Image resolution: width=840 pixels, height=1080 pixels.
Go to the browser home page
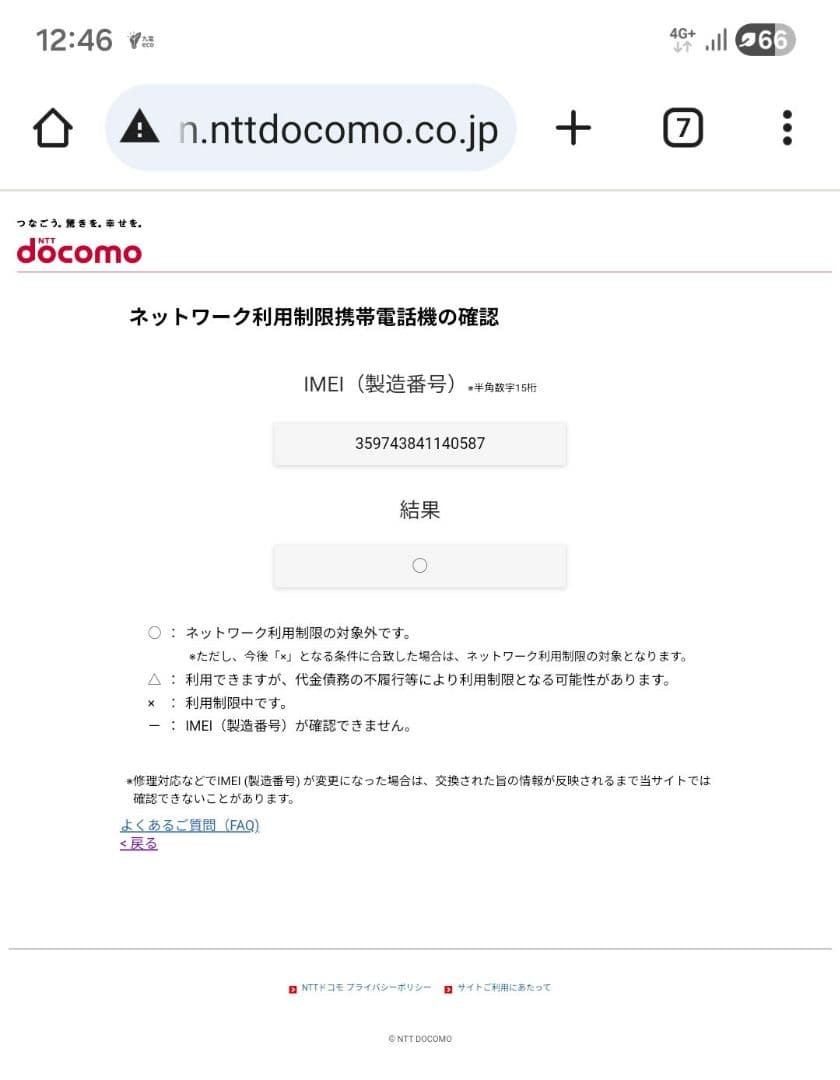tap(53, 129)
